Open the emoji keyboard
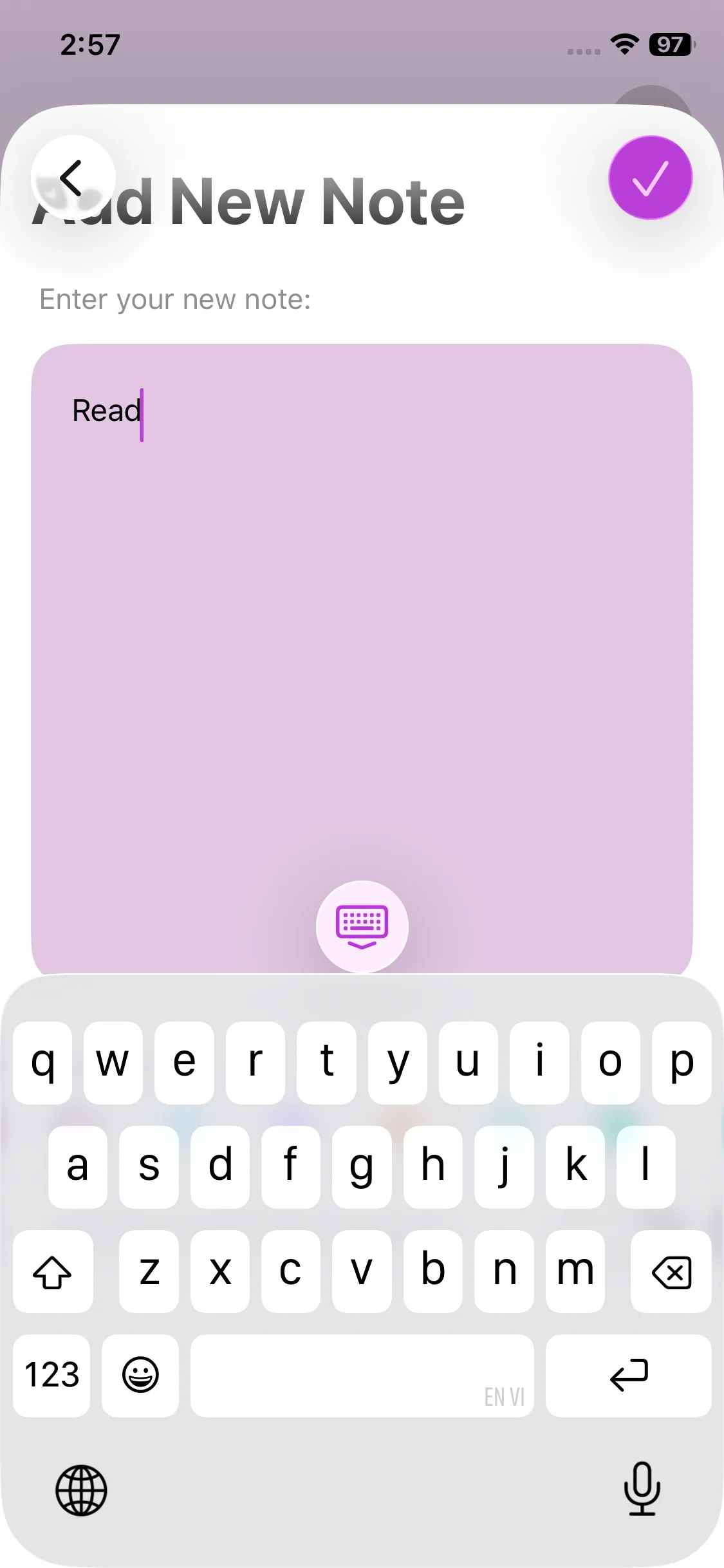This screenshot has height=1568, width=724. point(140,1376)
